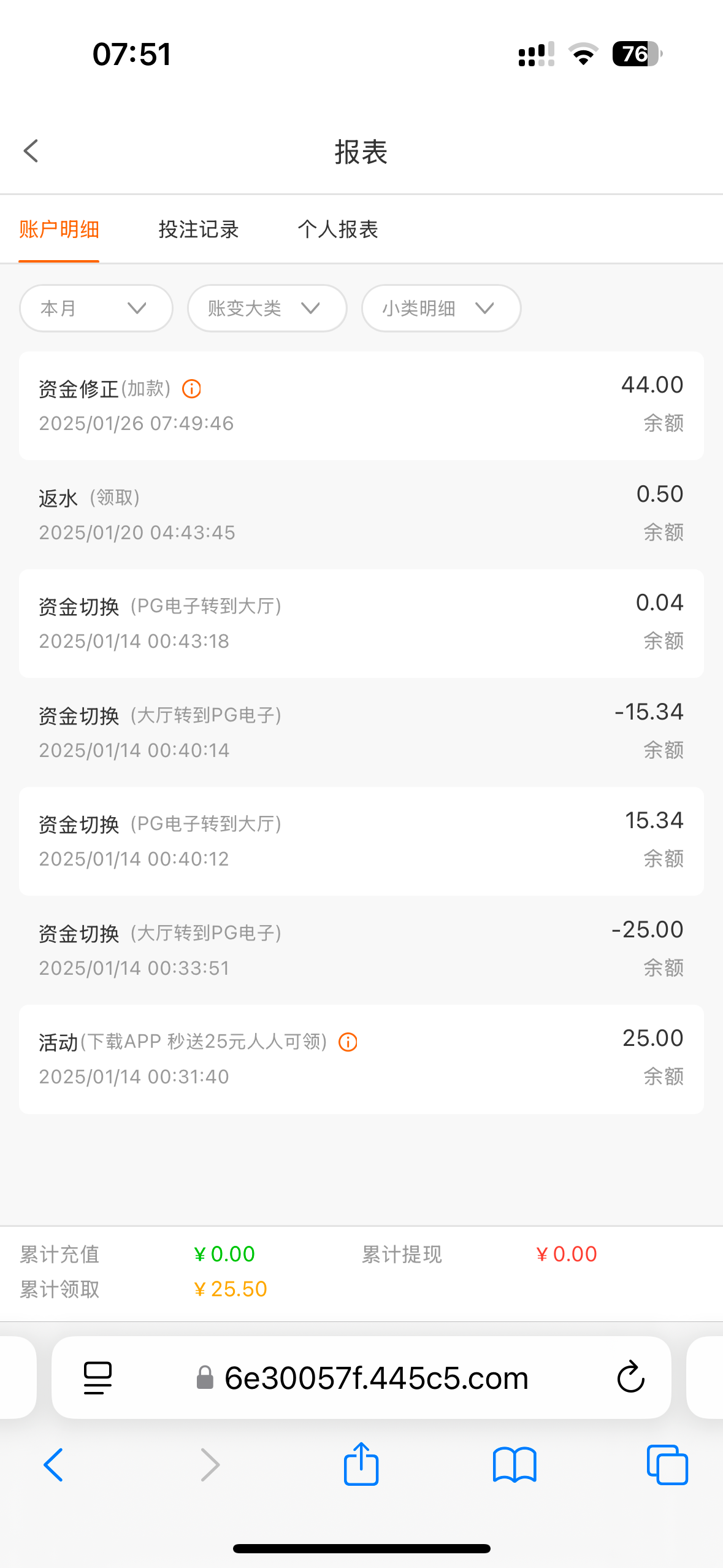The height and width of the screenshot is (1568, 723).
Task: Open the 资金切换 record of -25.00
Action: [361, 950]
